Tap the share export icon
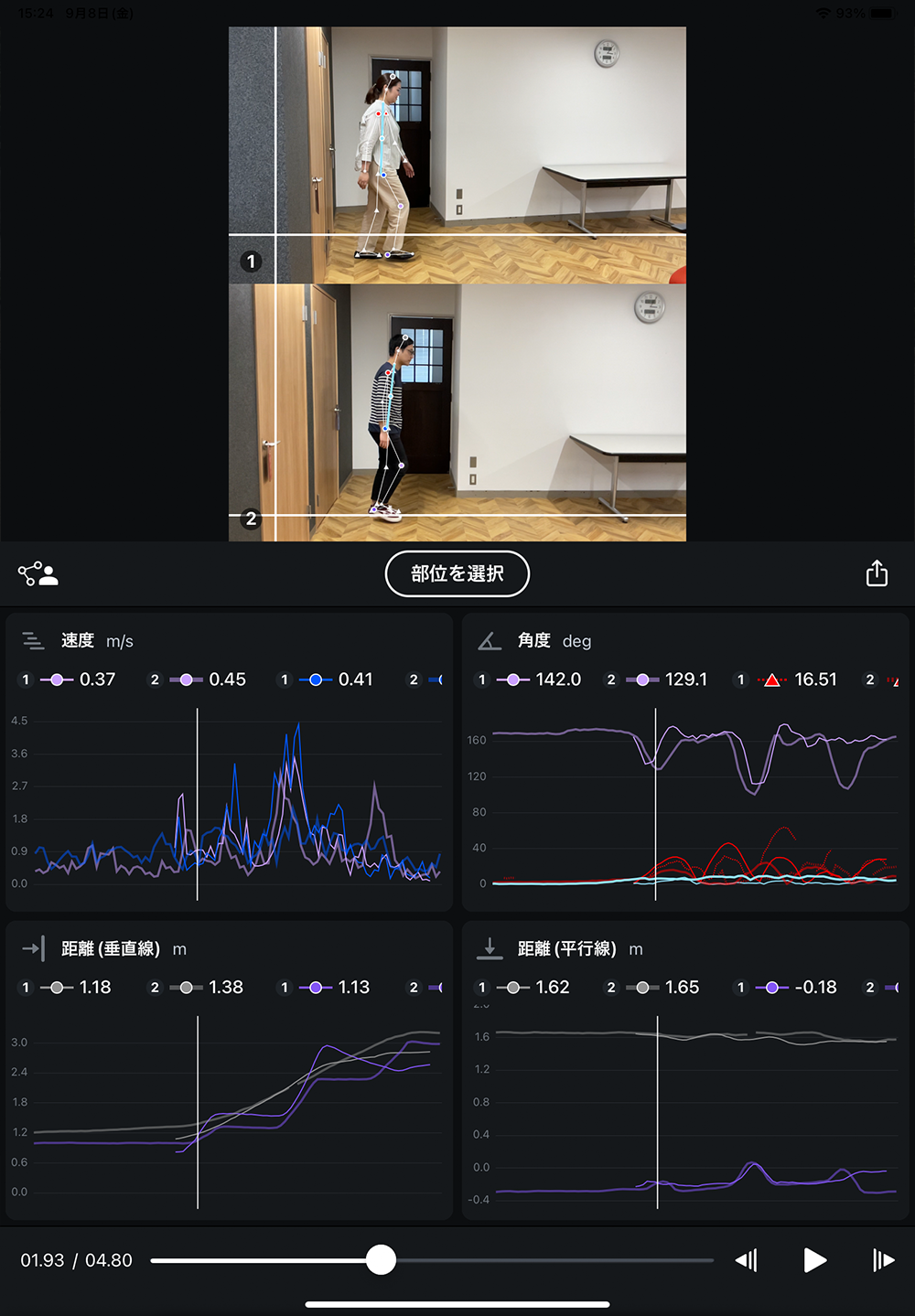The image size is (915, 1316). click(x=877, y=572)
